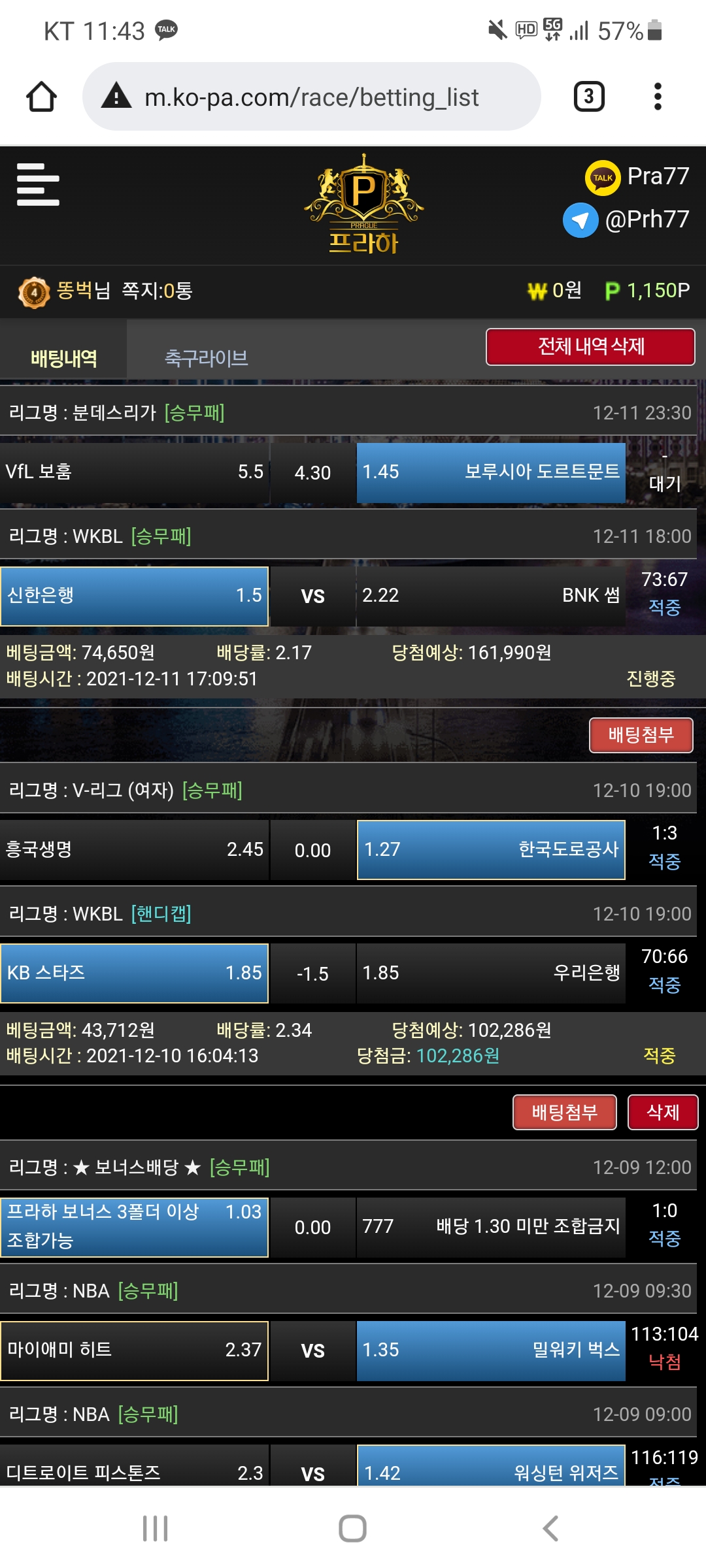Go back with system back button

pyautogui.click(x=550, y=1528)
